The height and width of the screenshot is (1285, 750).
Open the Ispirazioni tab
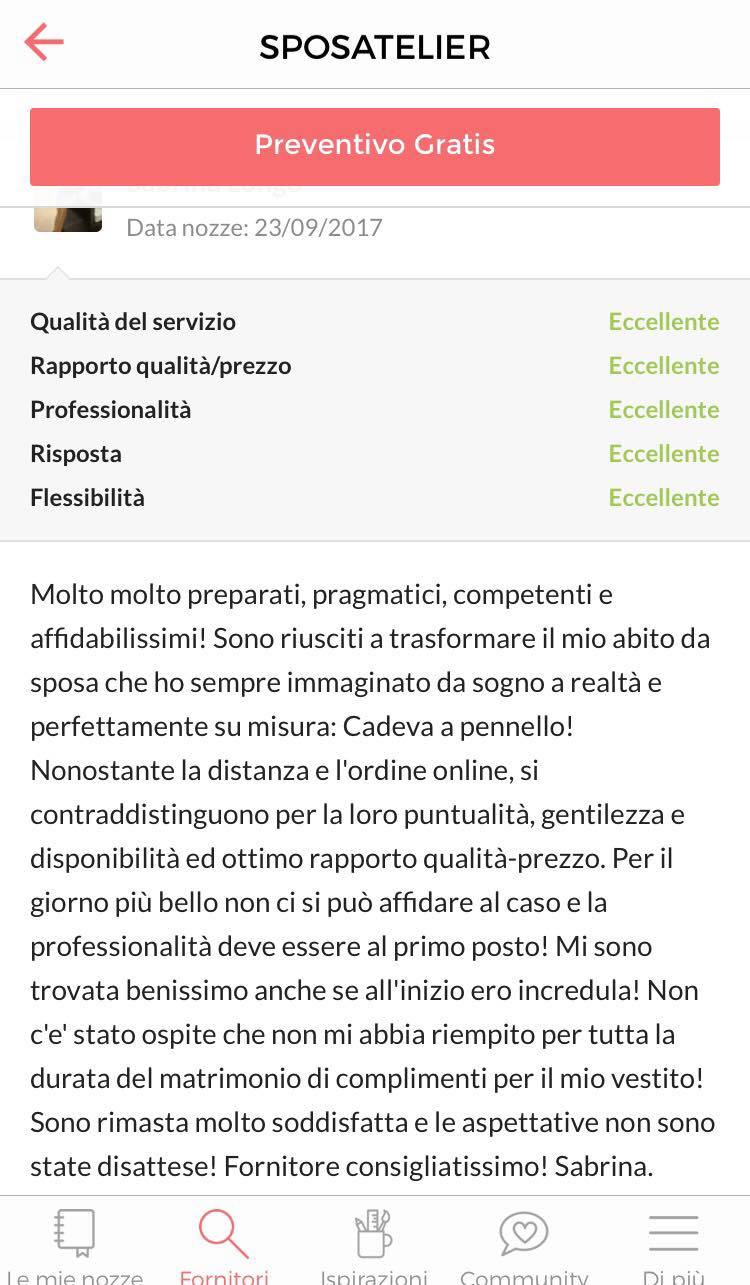click(x=374, y=1246)
